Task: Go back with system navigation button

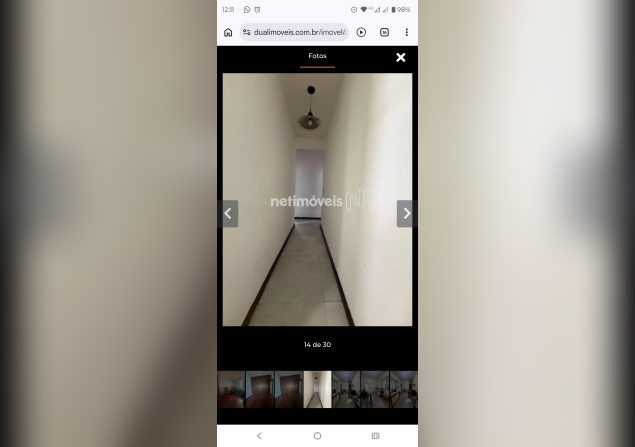Action: (260, 436)
